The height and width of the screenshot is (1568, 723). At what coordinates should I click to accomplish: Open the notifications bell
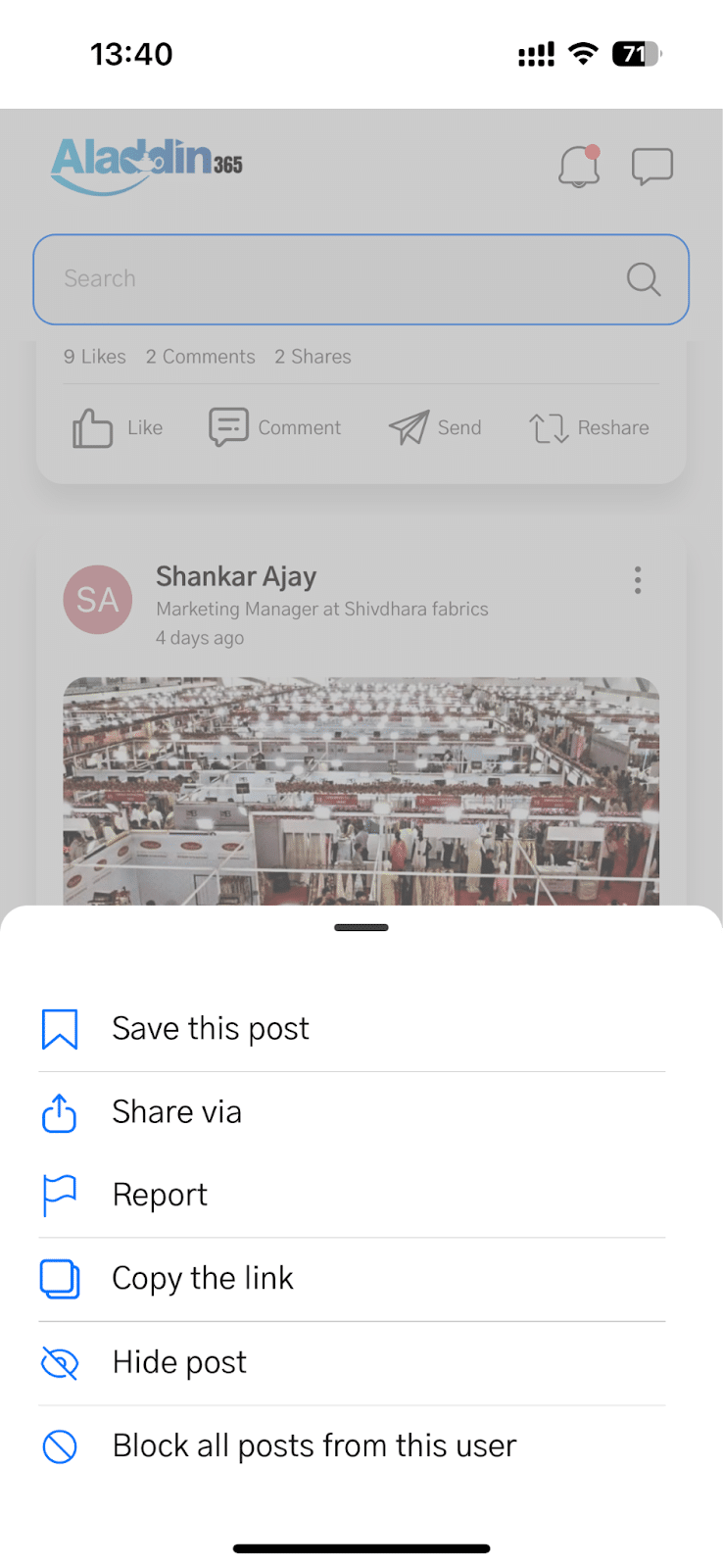579,167
